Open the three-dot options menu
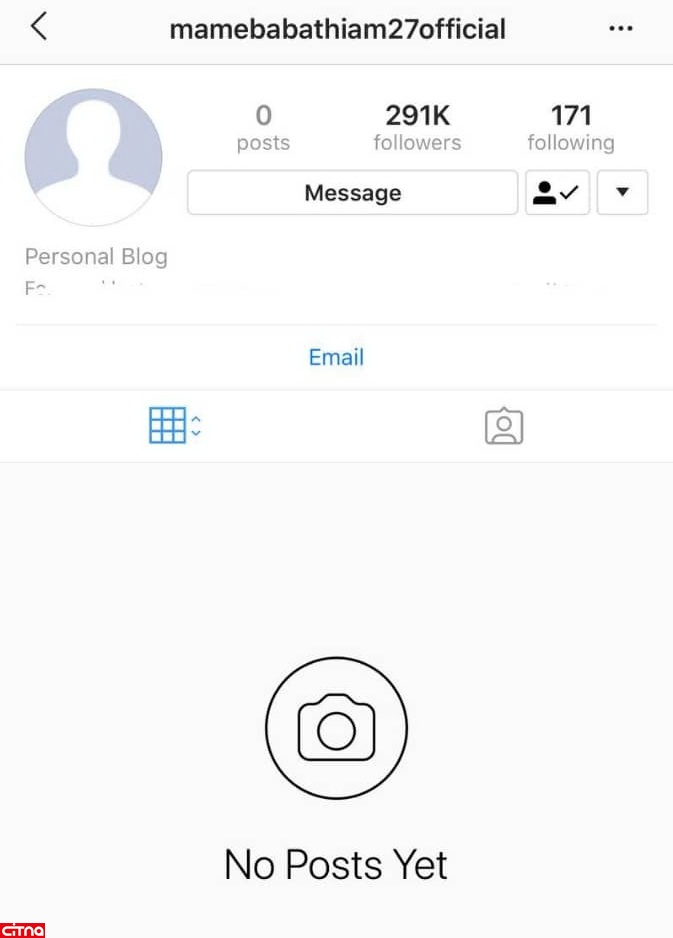Screen dimensions: 673x938 tap(621, 28)
